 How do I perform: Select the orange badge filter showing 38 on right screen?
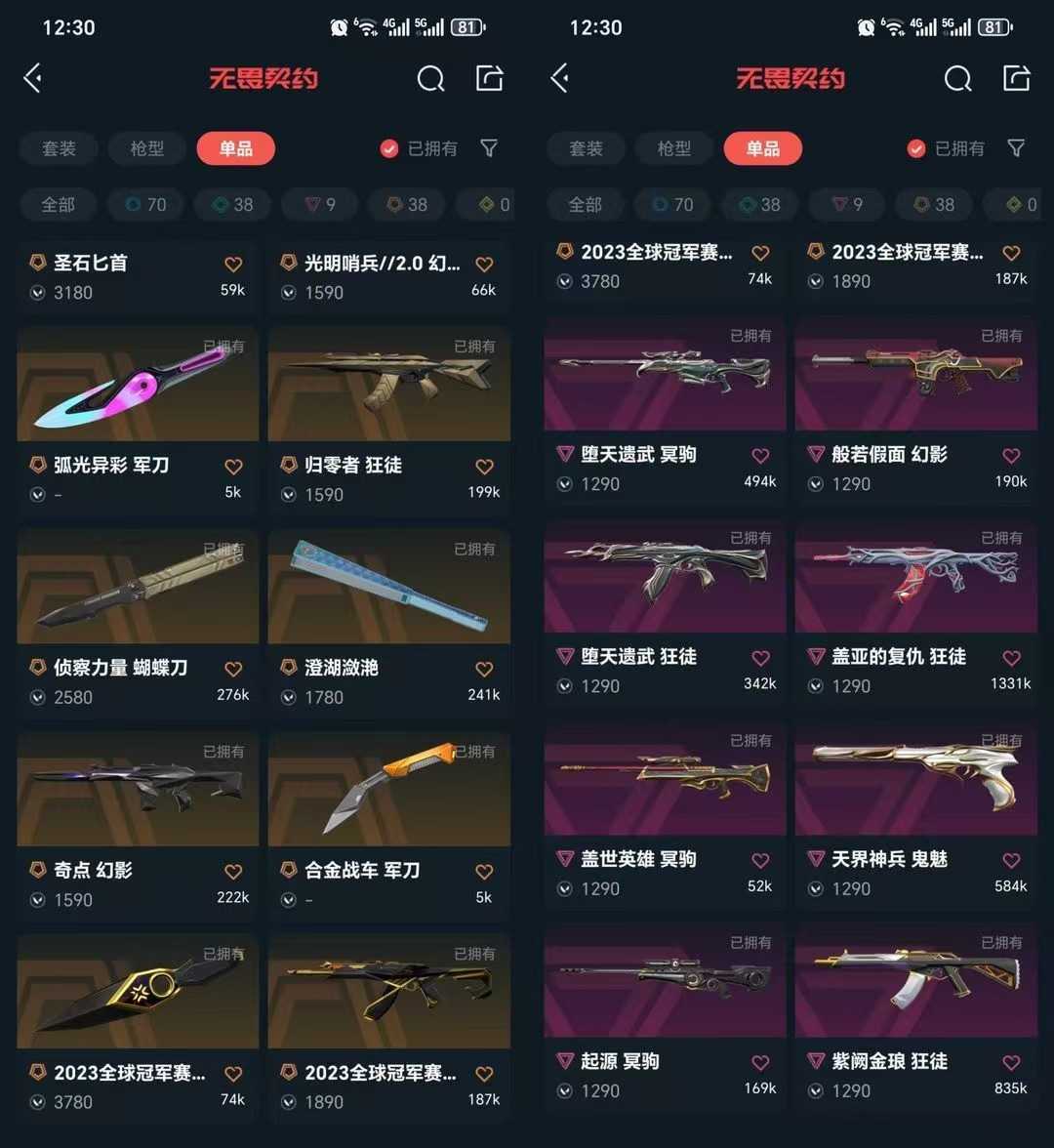(x=934, y=205)
